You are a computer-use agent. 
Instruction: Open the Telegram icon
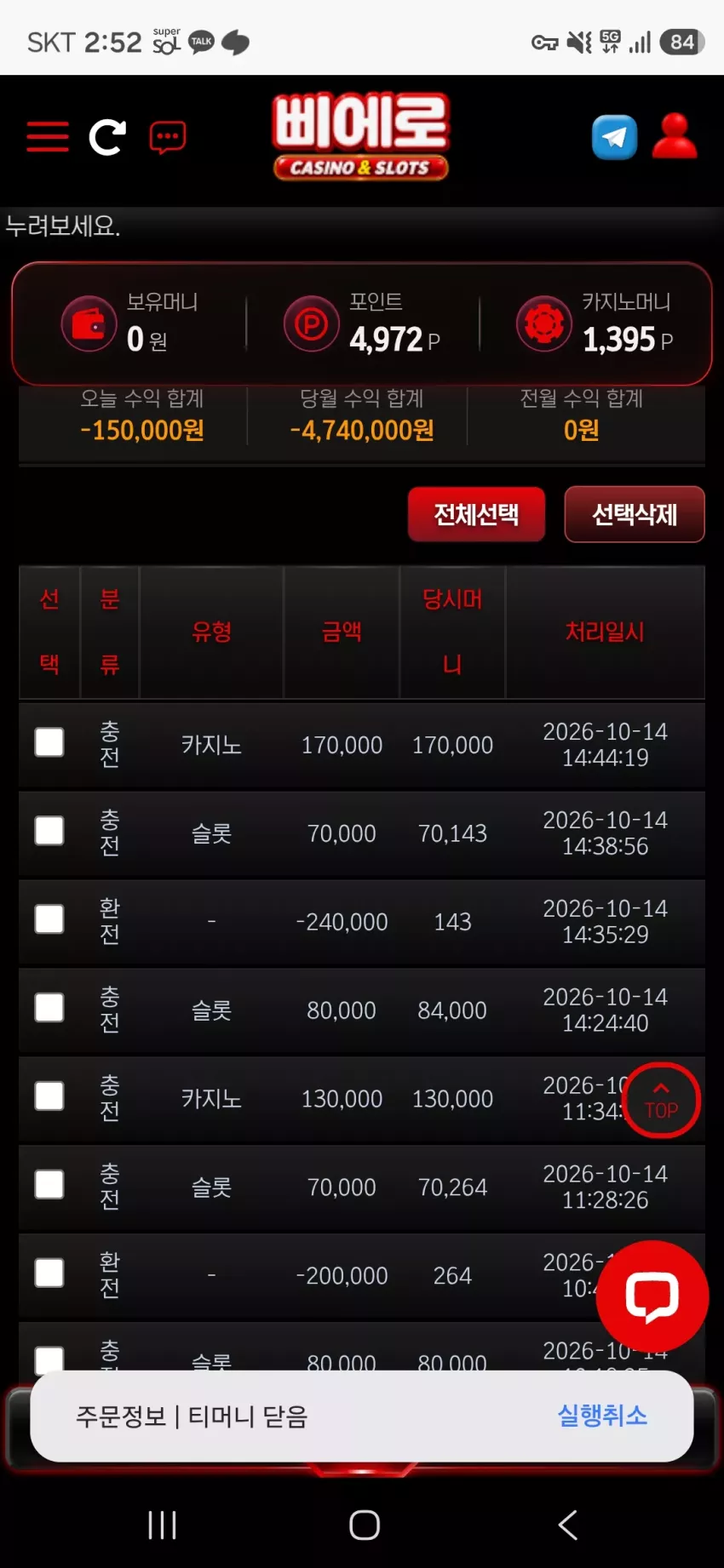[x=614, y=136]
